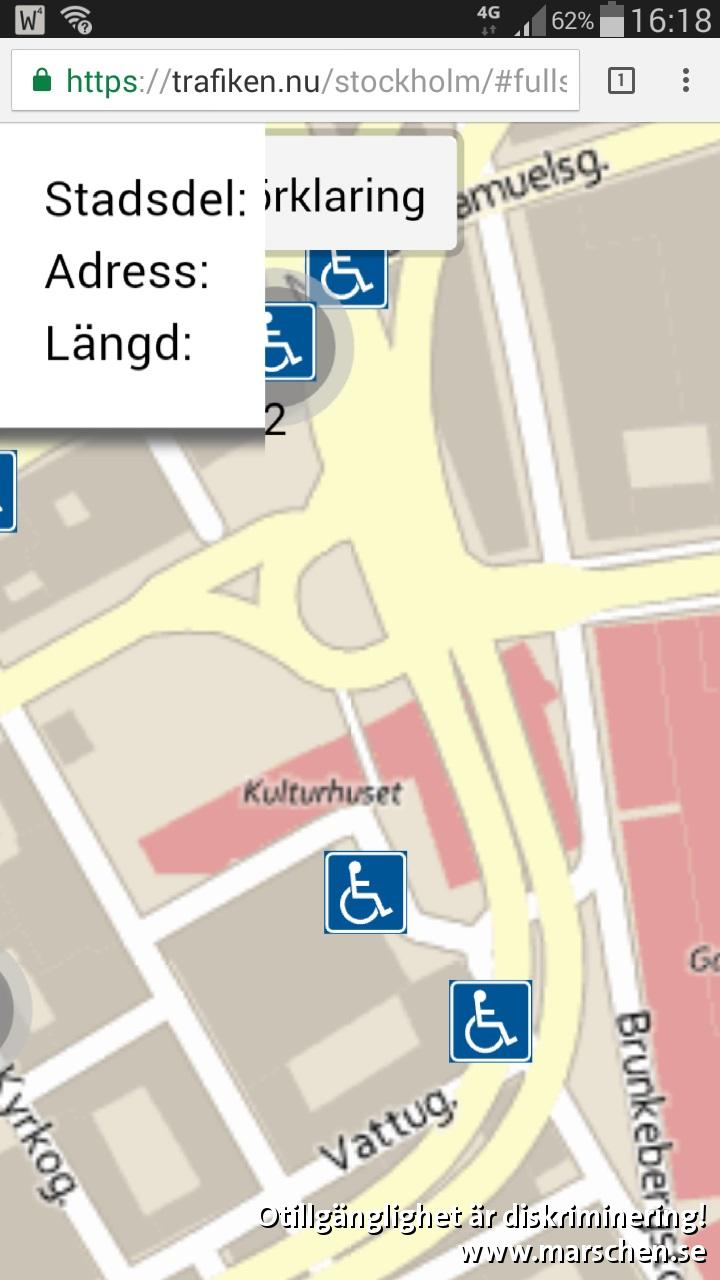This screenshot has height=1280, width=720.
Task: Open the browser tab switcher
Action: coord(621,81)
